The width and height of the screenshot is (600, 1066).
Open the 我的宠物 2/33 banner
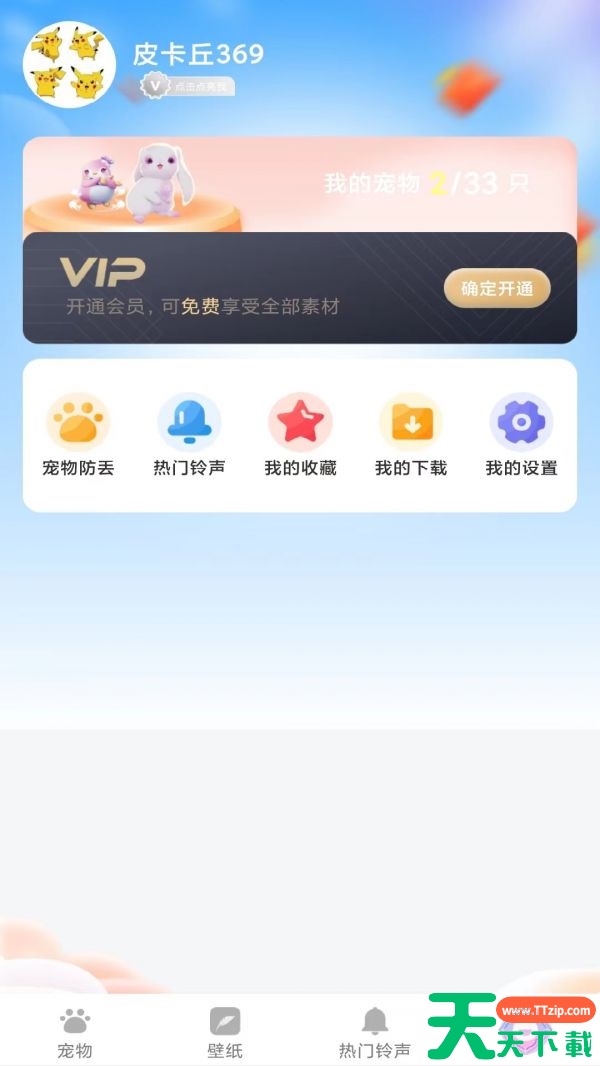pyautogui.click(x=300, y=185)
